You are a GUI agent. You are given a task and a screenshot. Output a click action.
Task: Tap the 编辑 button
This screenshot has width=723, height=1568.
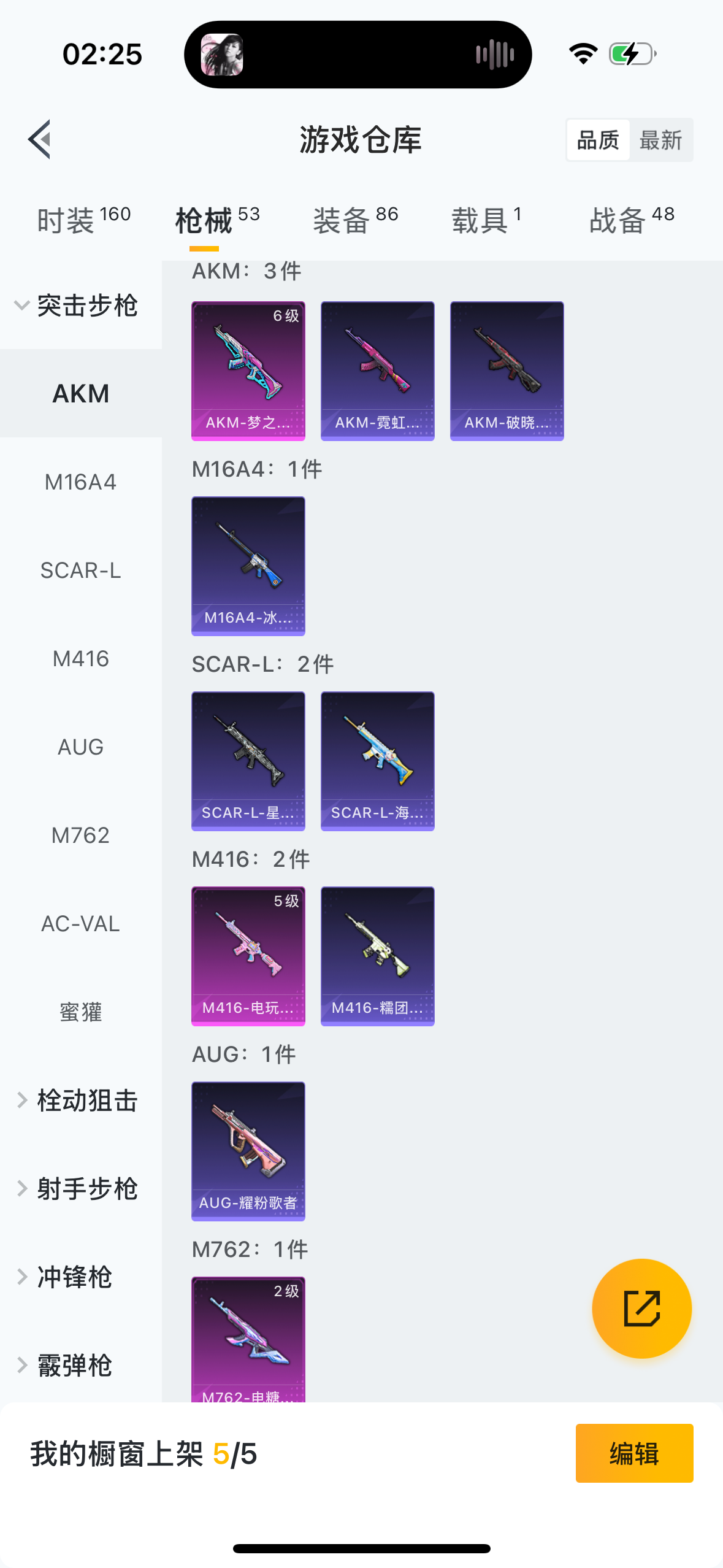pyautogui.click(x=634, y=1453)
